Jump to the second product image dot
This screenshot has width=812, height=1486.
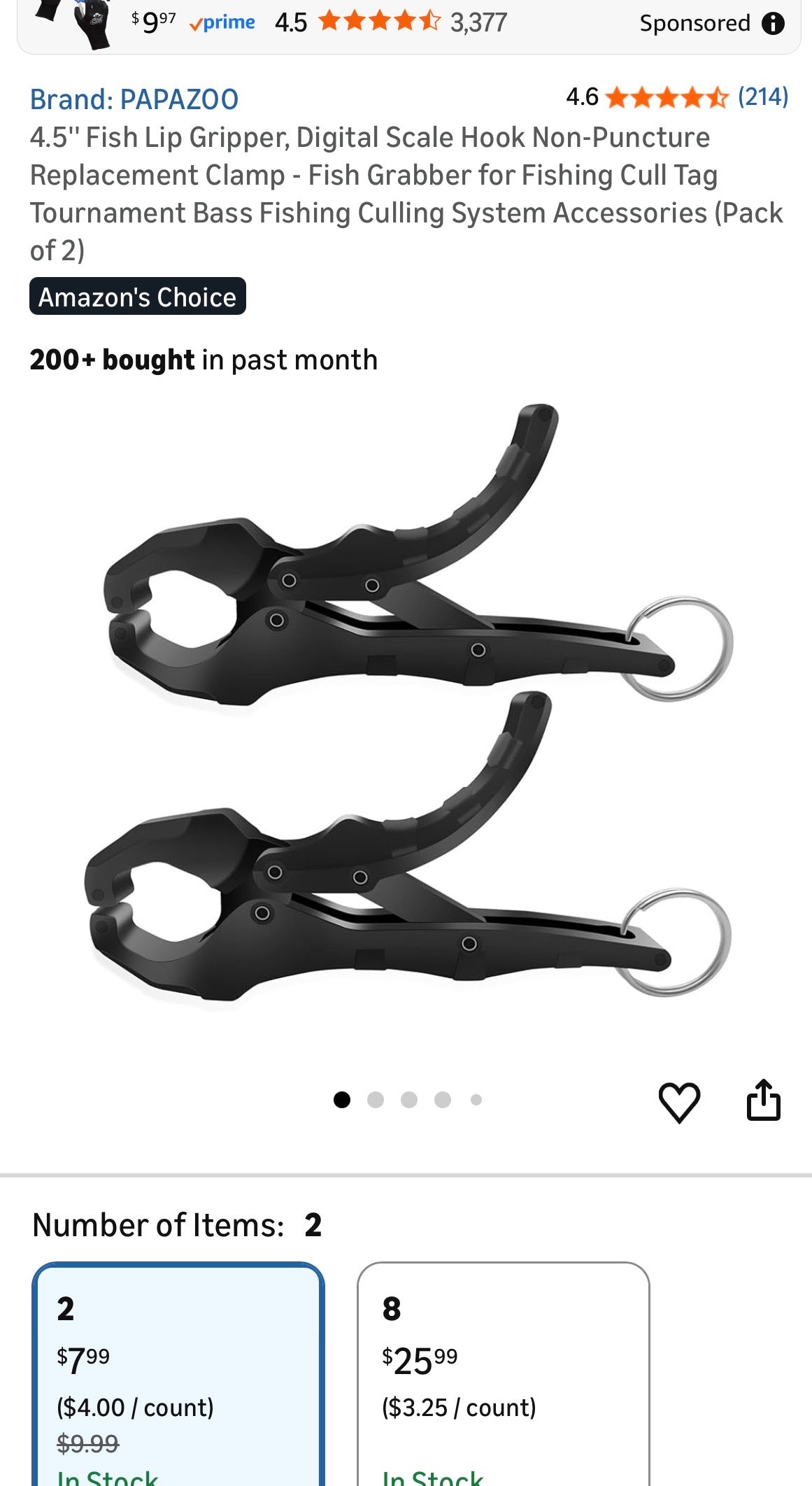click(x=376, y=1100)
